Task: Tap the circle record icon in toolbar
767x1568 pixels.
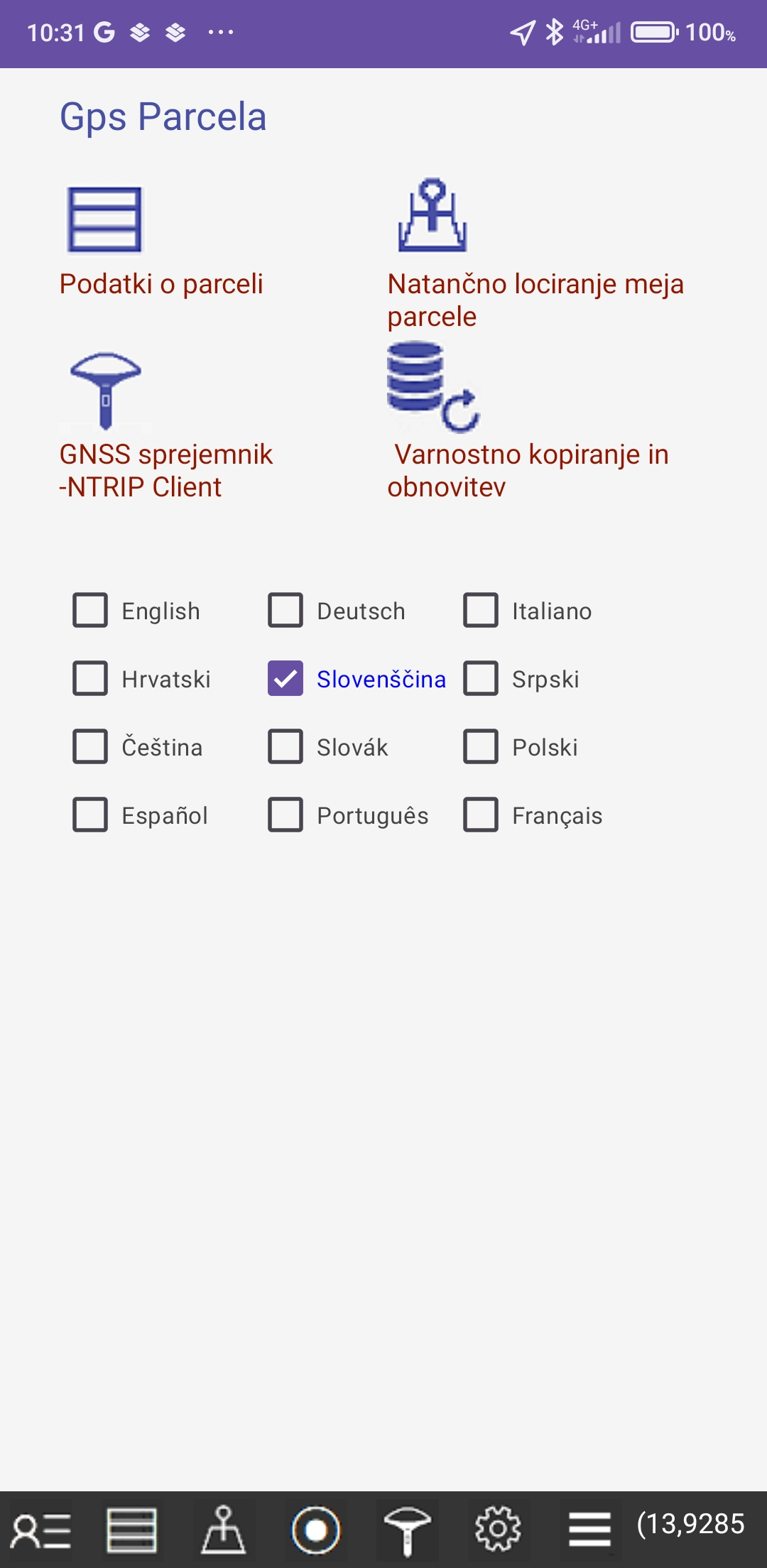Action: (316, 1530)
